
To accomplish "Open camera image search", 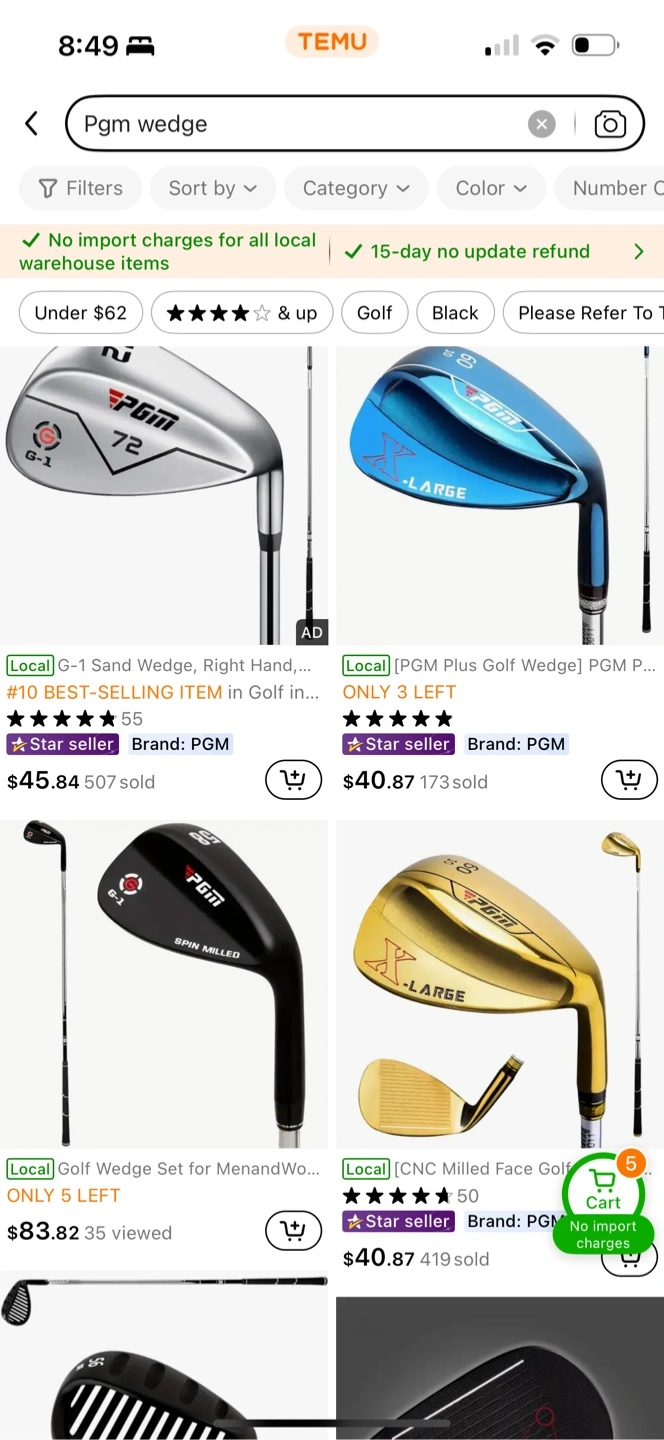I will [609, 124].
